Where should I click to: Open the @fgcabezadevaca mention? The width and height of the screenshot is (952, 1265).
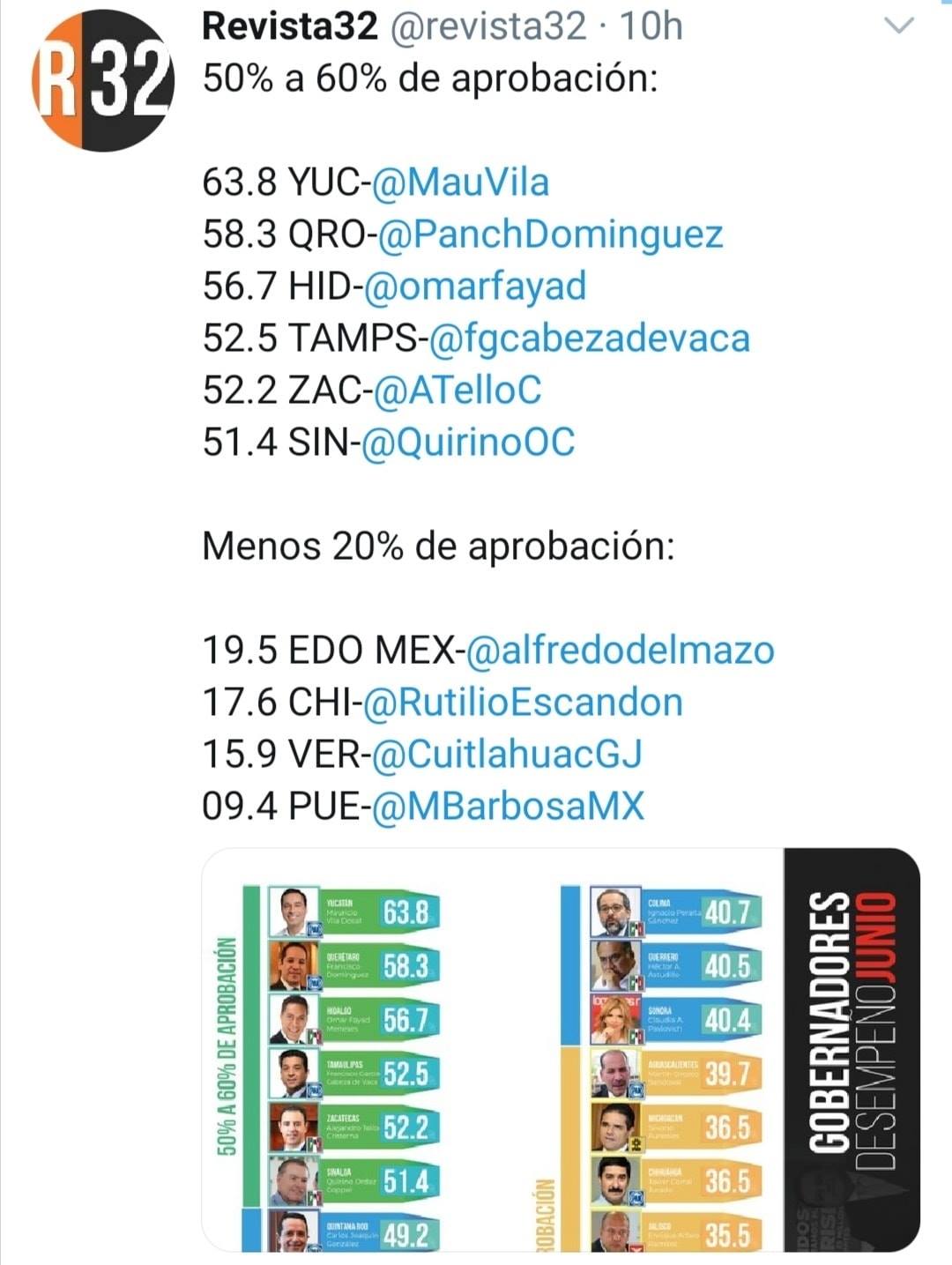(x=589, y=339)
